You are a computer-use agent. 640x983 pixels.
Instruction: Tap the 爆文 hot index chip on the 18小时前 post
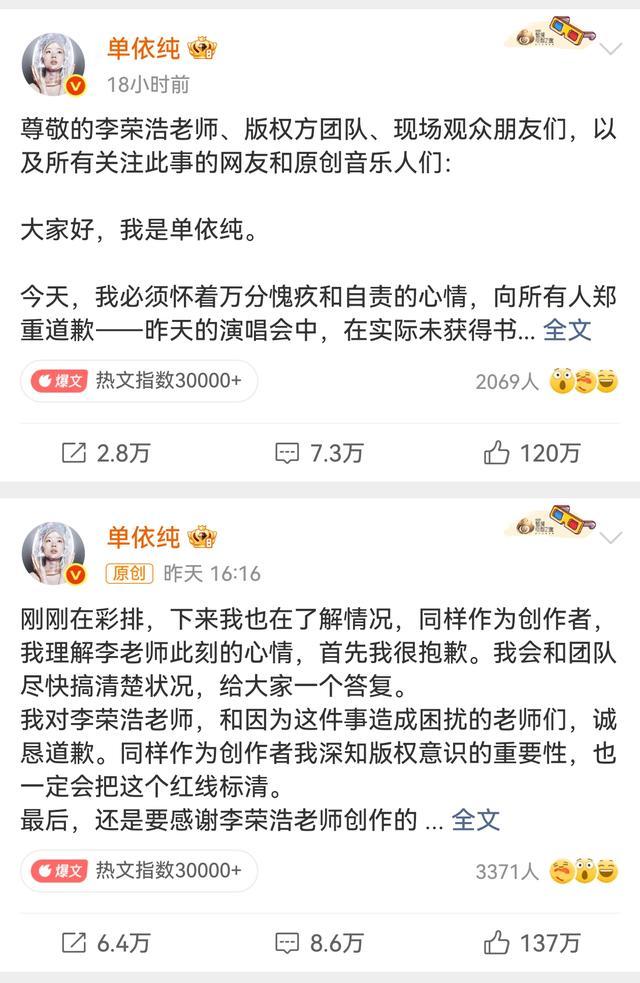[139, 381]
